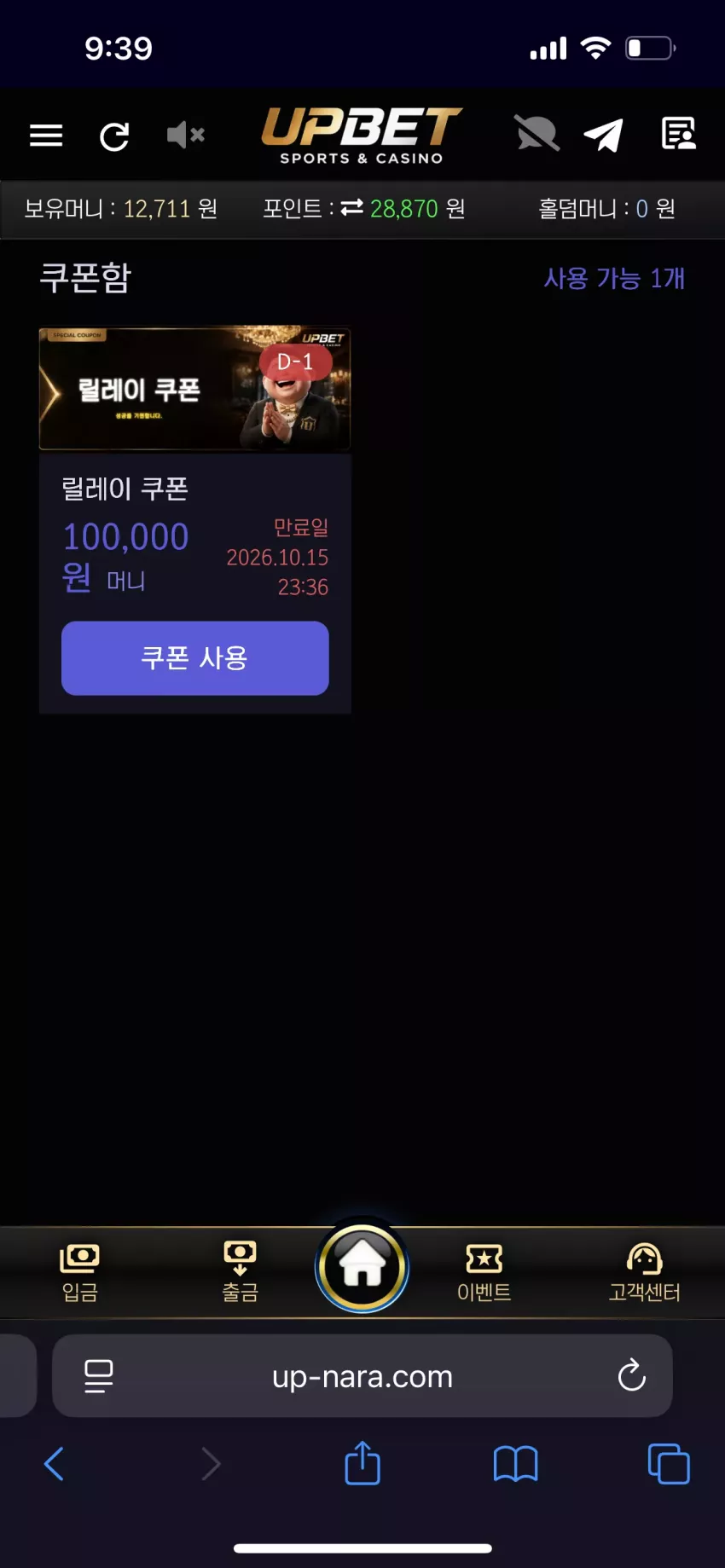
Task: Go to 출금 withdrawal tab
Action: [240, 1272]
